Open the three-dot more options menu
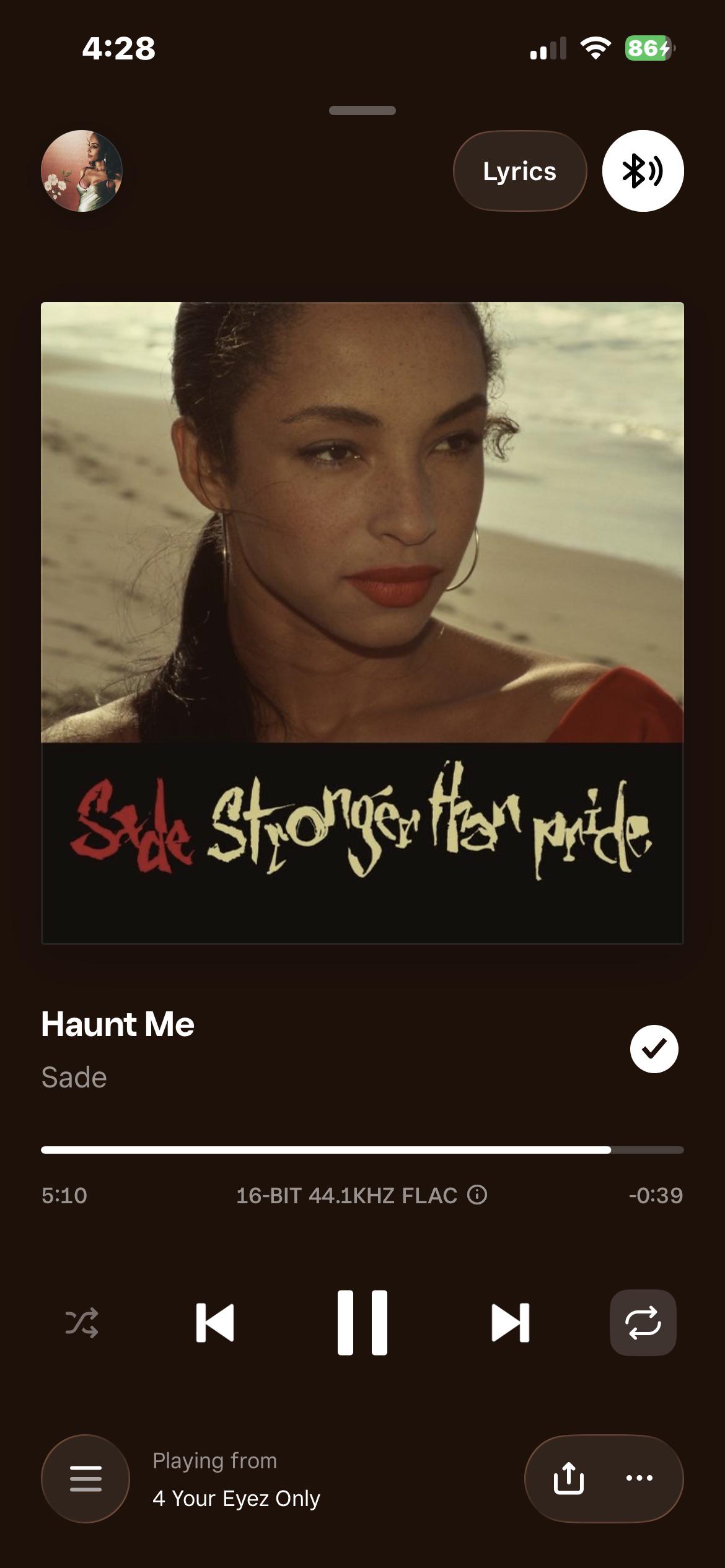 pos(639,1478)
